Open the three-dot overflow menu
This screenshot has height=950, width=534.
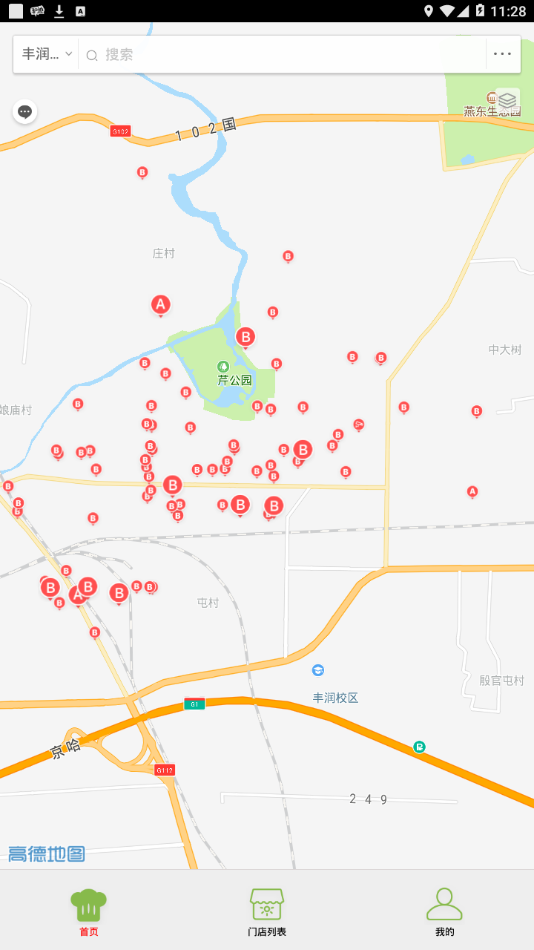[x=502, y=54]
